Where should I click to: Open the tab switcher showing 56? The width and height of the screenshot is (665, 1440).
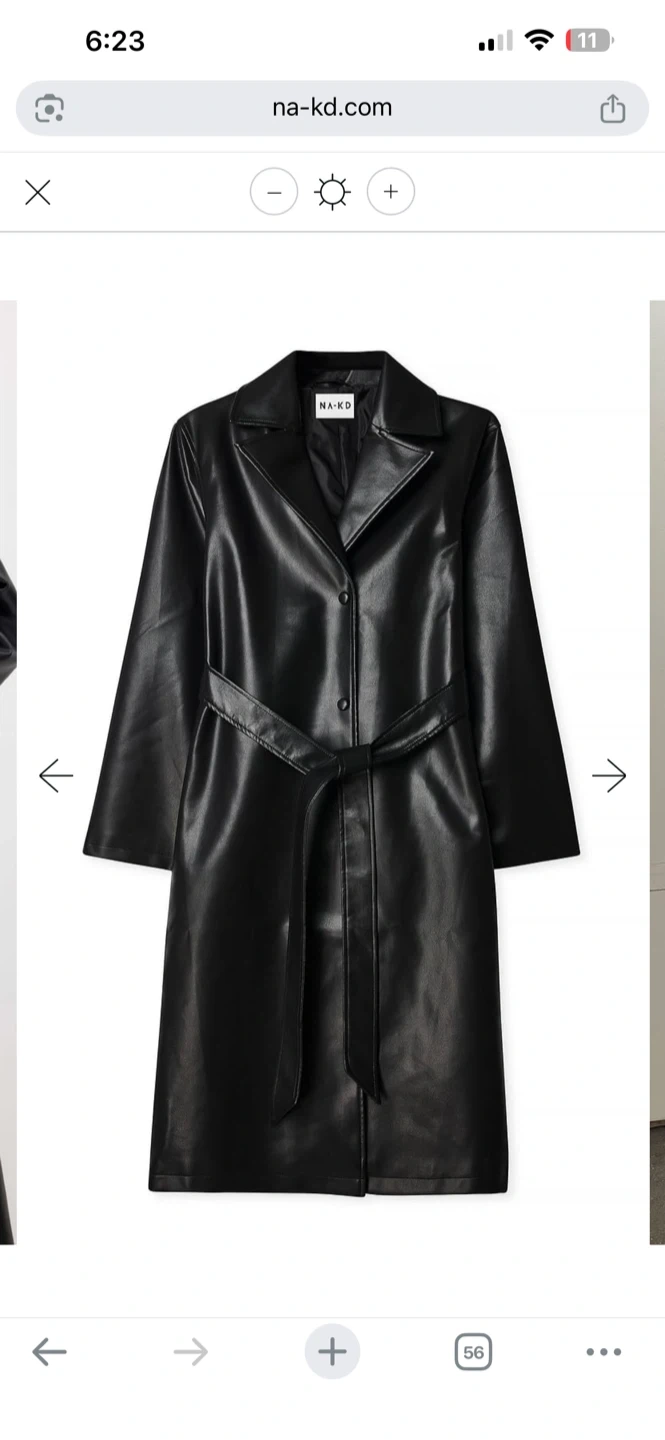coord(473,1353)
